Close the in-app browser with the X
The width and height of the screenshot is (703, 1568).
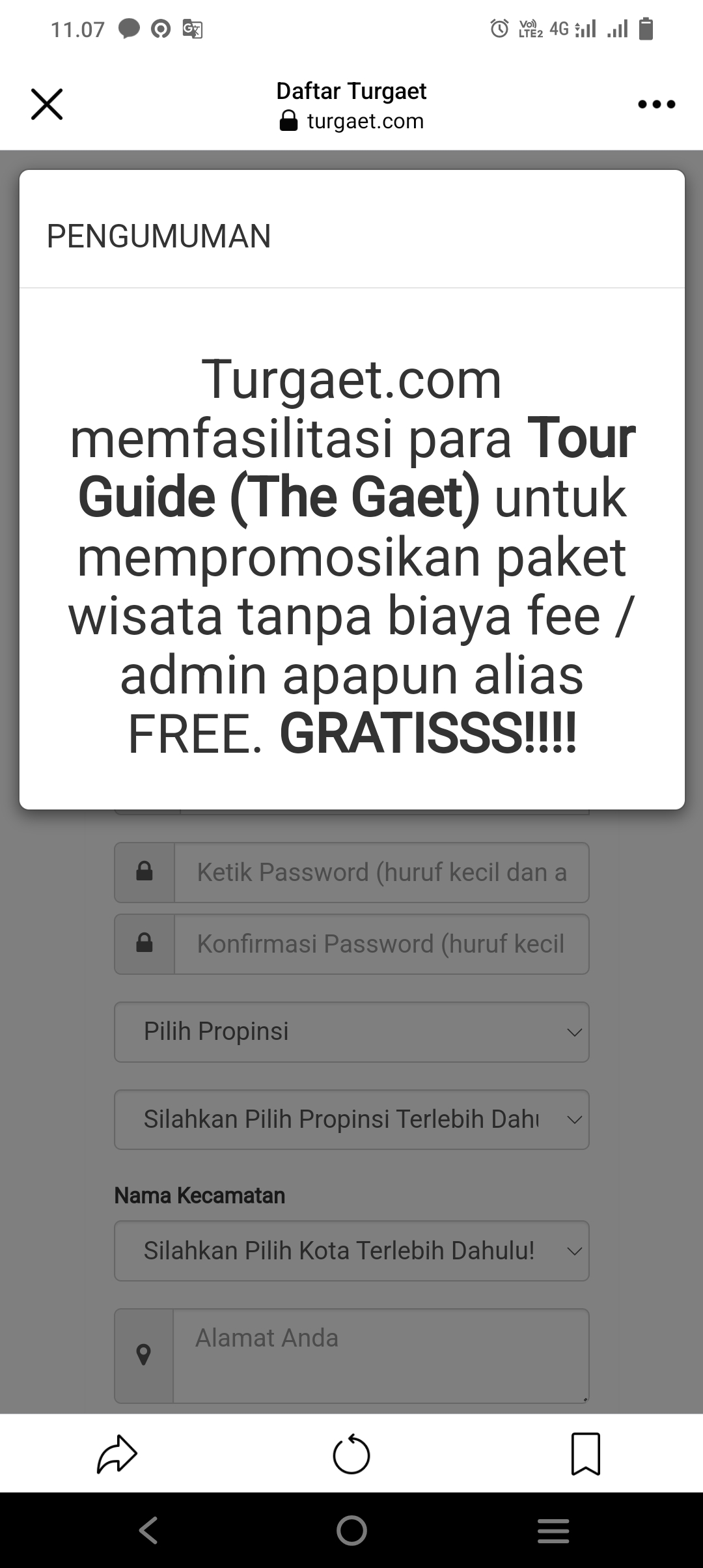point(47,104)
